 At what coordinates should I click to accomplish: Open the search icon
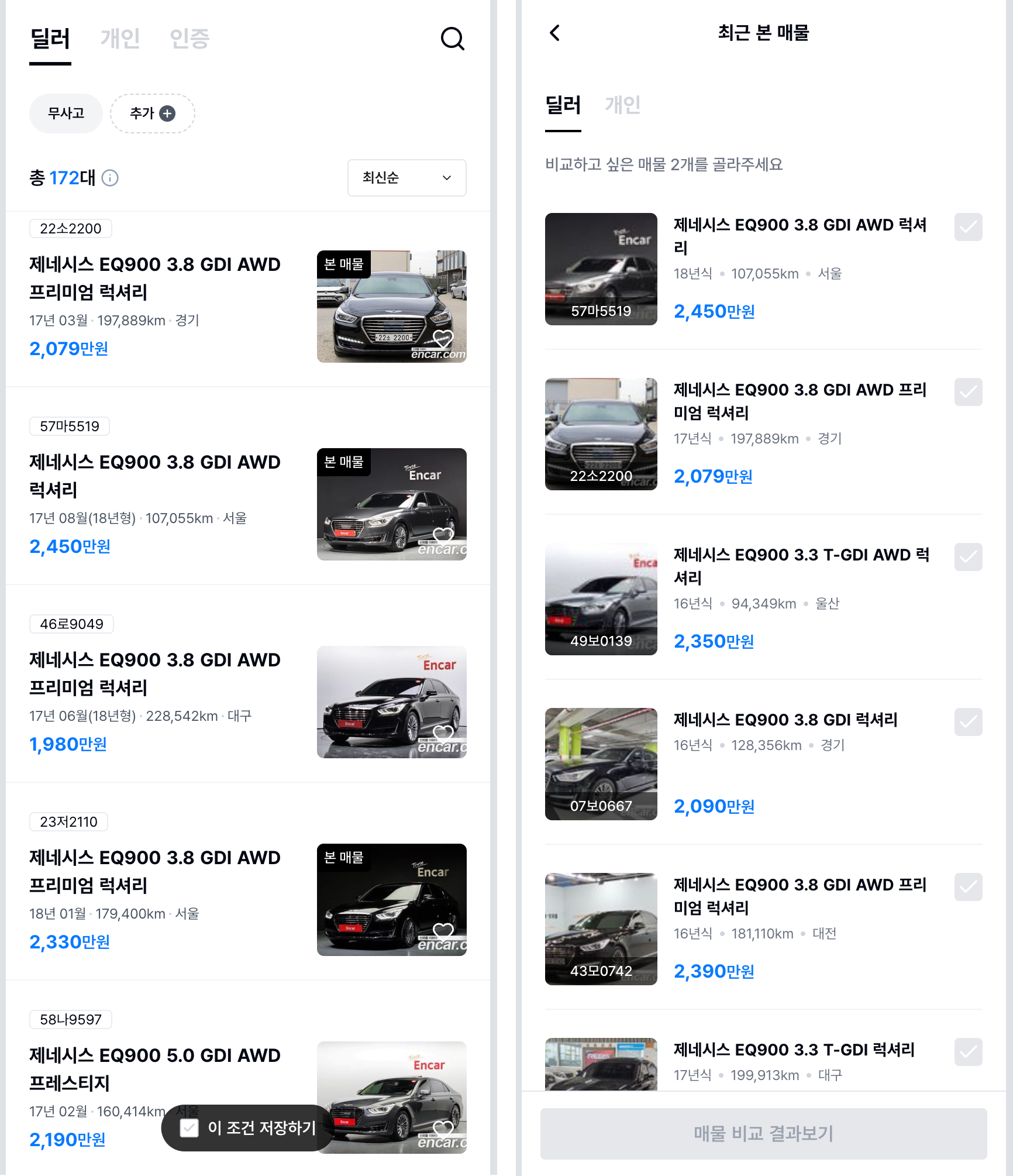click(452, 39)
